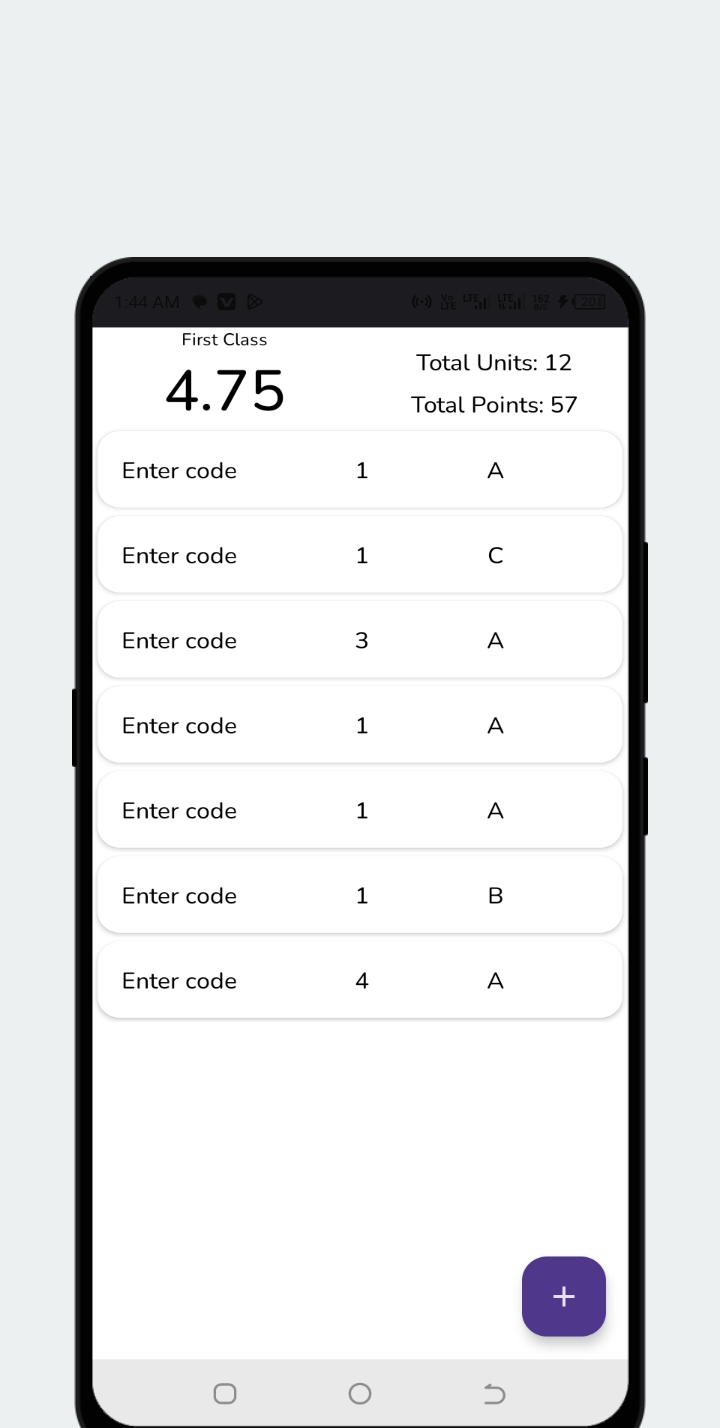Tap the first Enter code input field
Viewport: 720px width, 1428px height.
(179, 470)
